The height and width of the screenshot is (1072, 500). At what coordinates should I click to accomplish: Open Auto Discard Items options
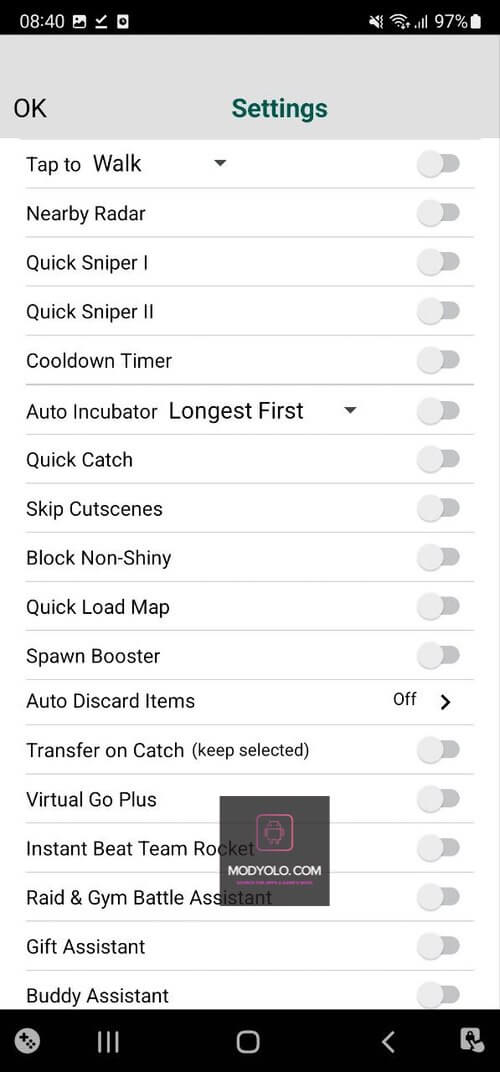coord(250,701)
